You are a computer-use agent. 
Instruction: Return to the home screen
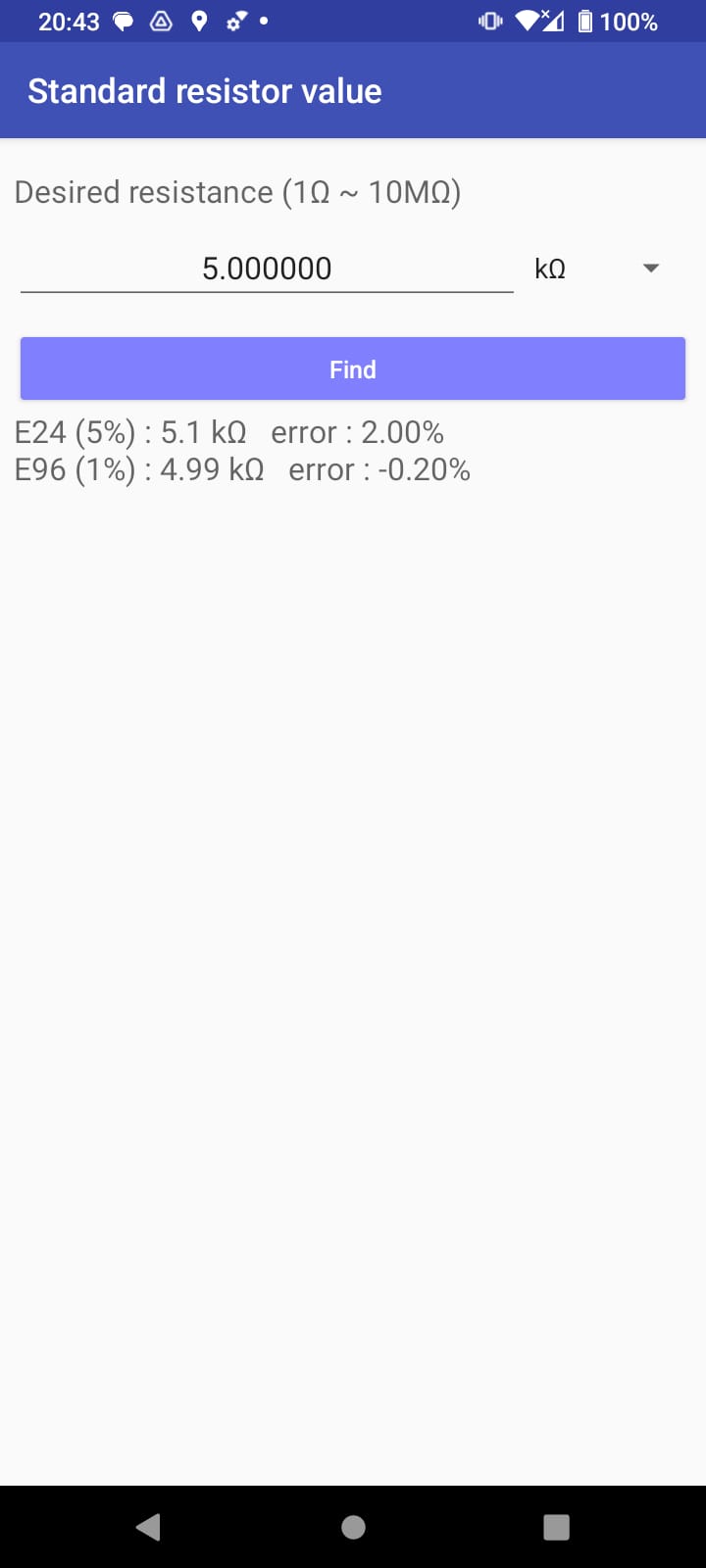[353, 1527]
